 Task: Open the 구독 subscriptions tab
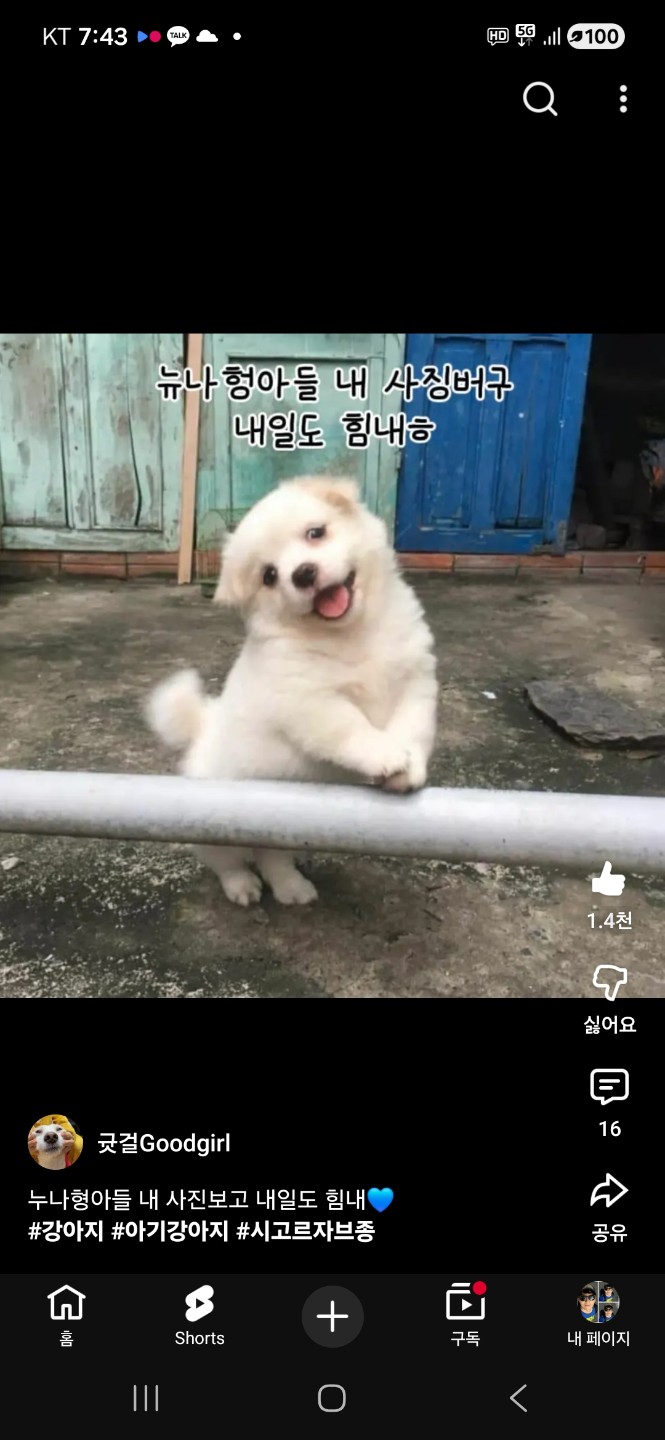[465, 1314]
